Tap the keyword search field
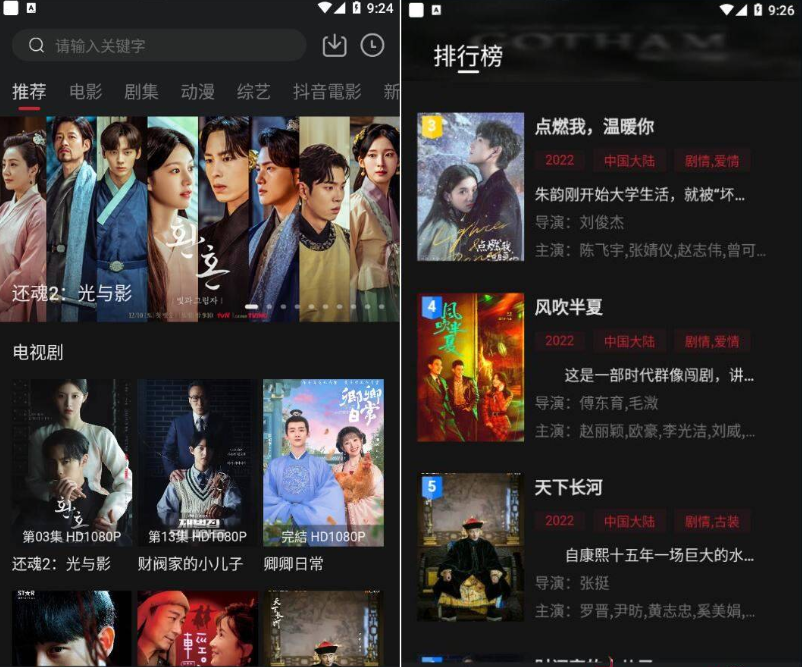The width and height of the screenshot is (802, 667). [160, 45]
